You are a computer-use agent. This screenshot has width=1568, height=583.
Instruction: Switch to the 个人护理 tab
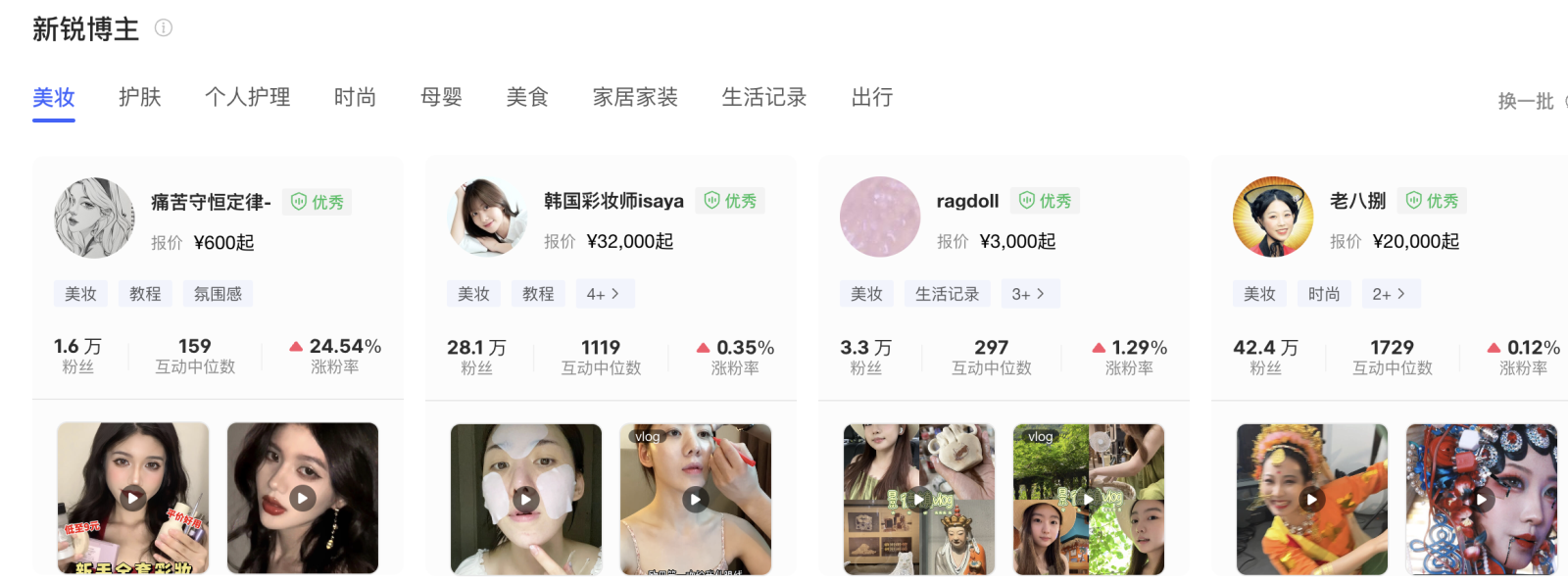(x=247, y=97)
